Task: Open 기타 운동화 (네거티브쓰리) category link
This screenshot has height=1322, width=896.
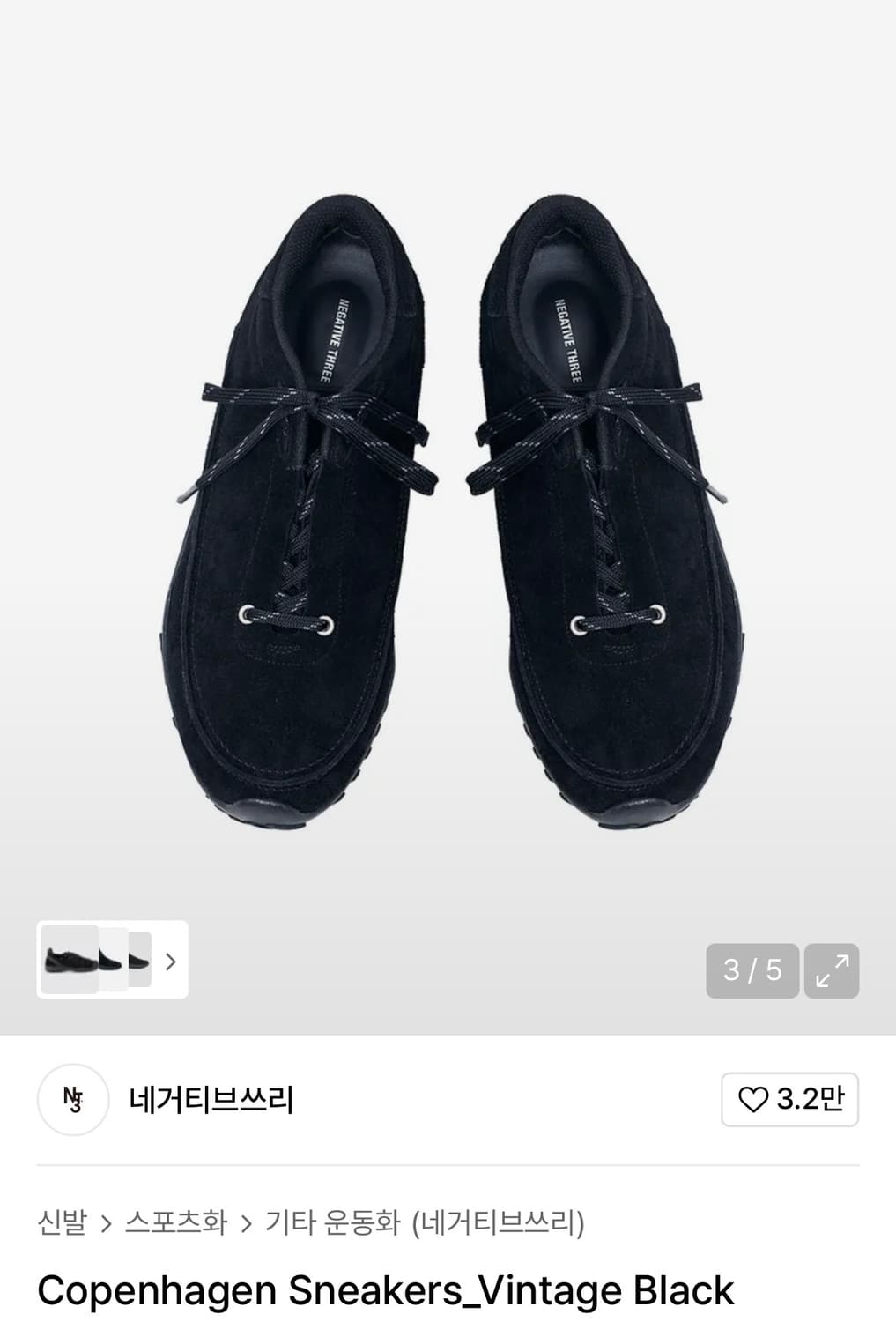Action: pos(427,1223)
